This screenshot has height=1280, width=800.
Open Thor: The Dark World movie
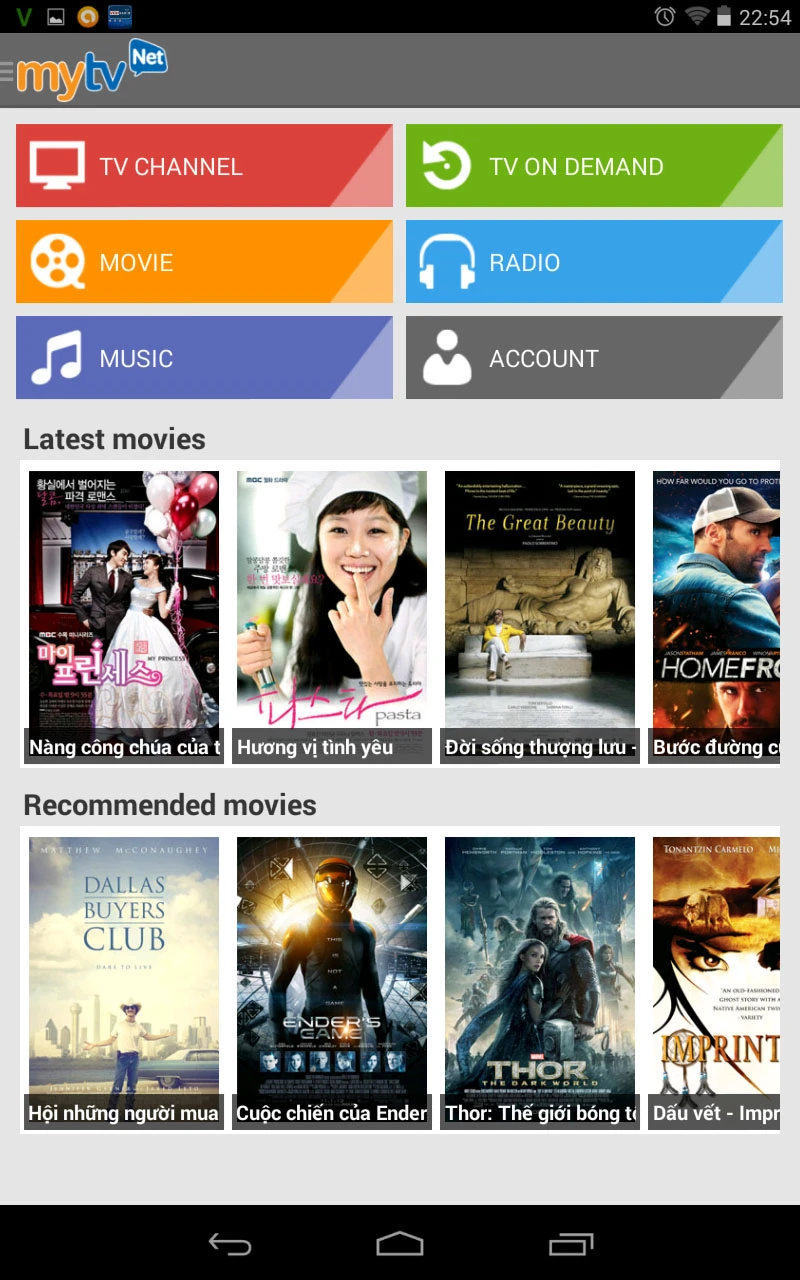(540, 975)
